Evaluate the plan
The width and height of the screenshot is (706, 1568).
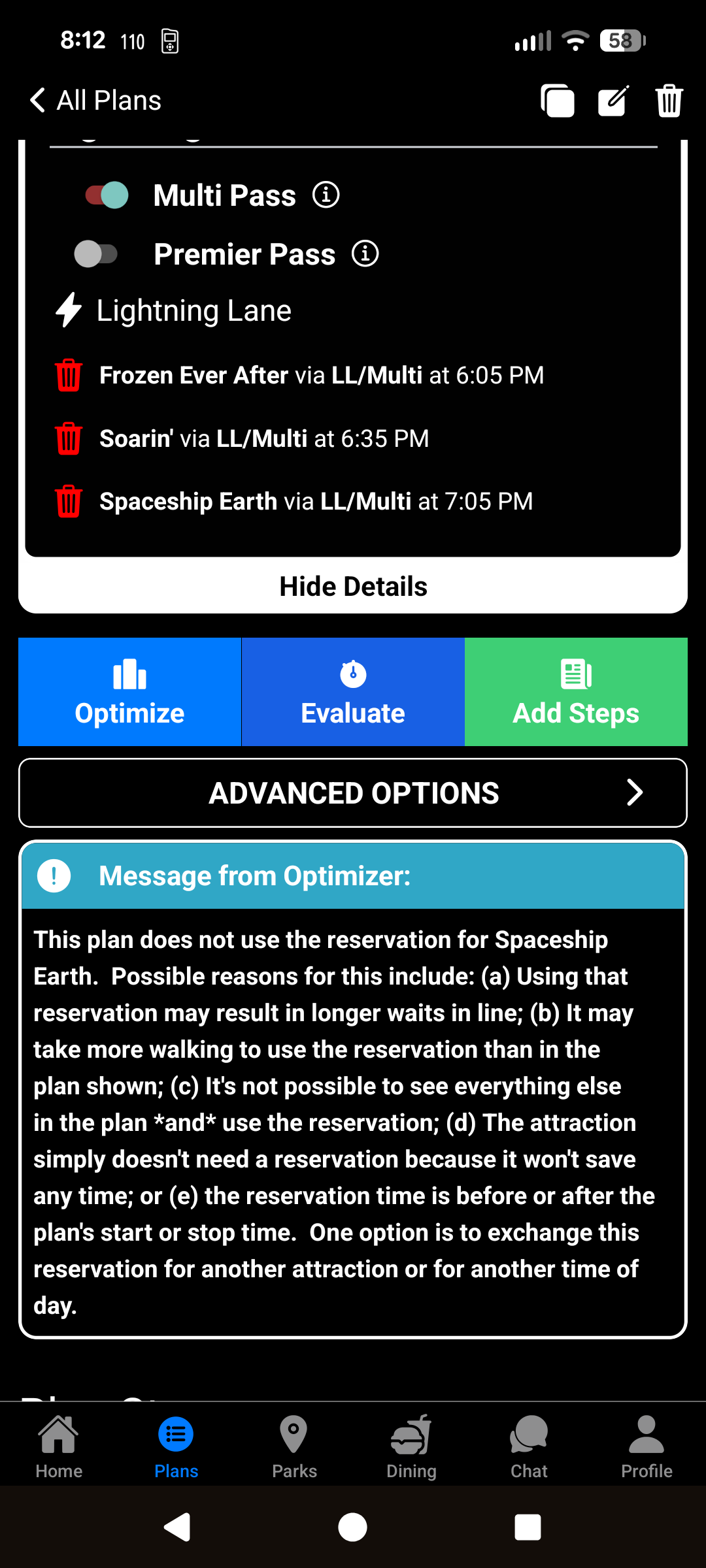353,692
